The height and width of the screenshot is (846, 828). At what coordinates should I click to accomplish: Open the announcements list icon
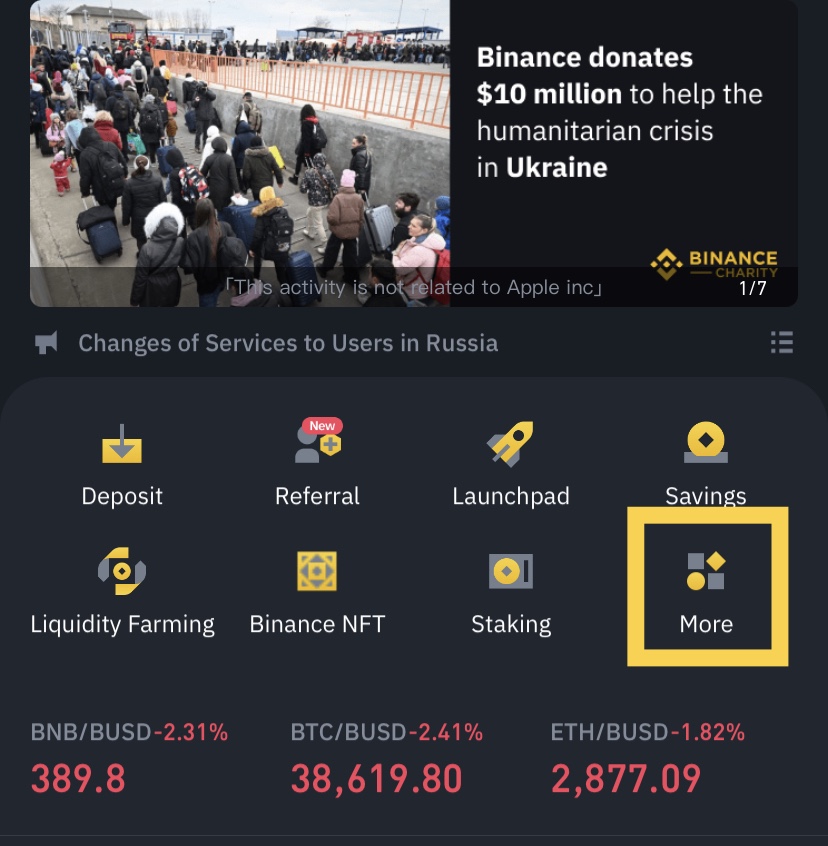[x=782, y=343]
